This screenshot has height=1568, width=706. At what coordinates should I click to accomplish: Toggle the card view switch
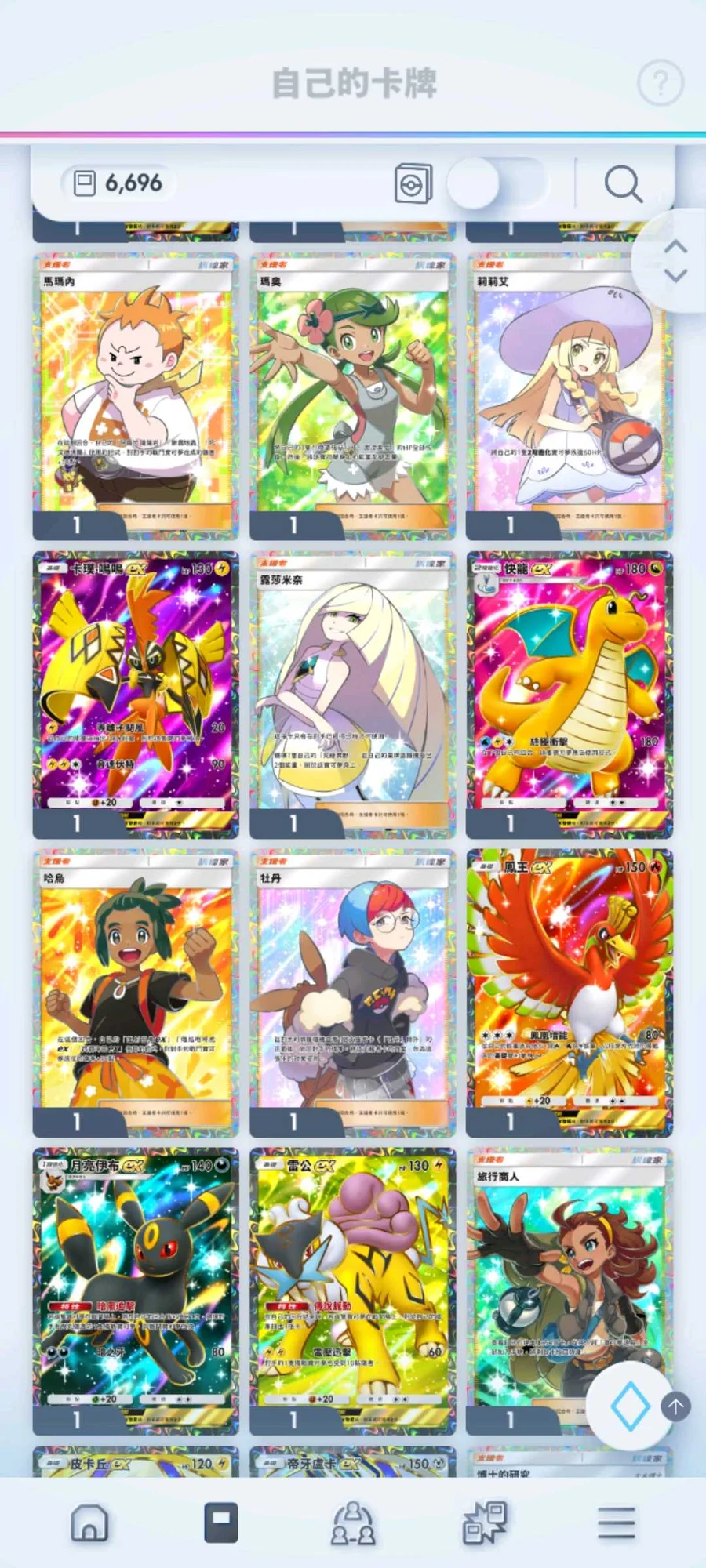click(497, 183)
